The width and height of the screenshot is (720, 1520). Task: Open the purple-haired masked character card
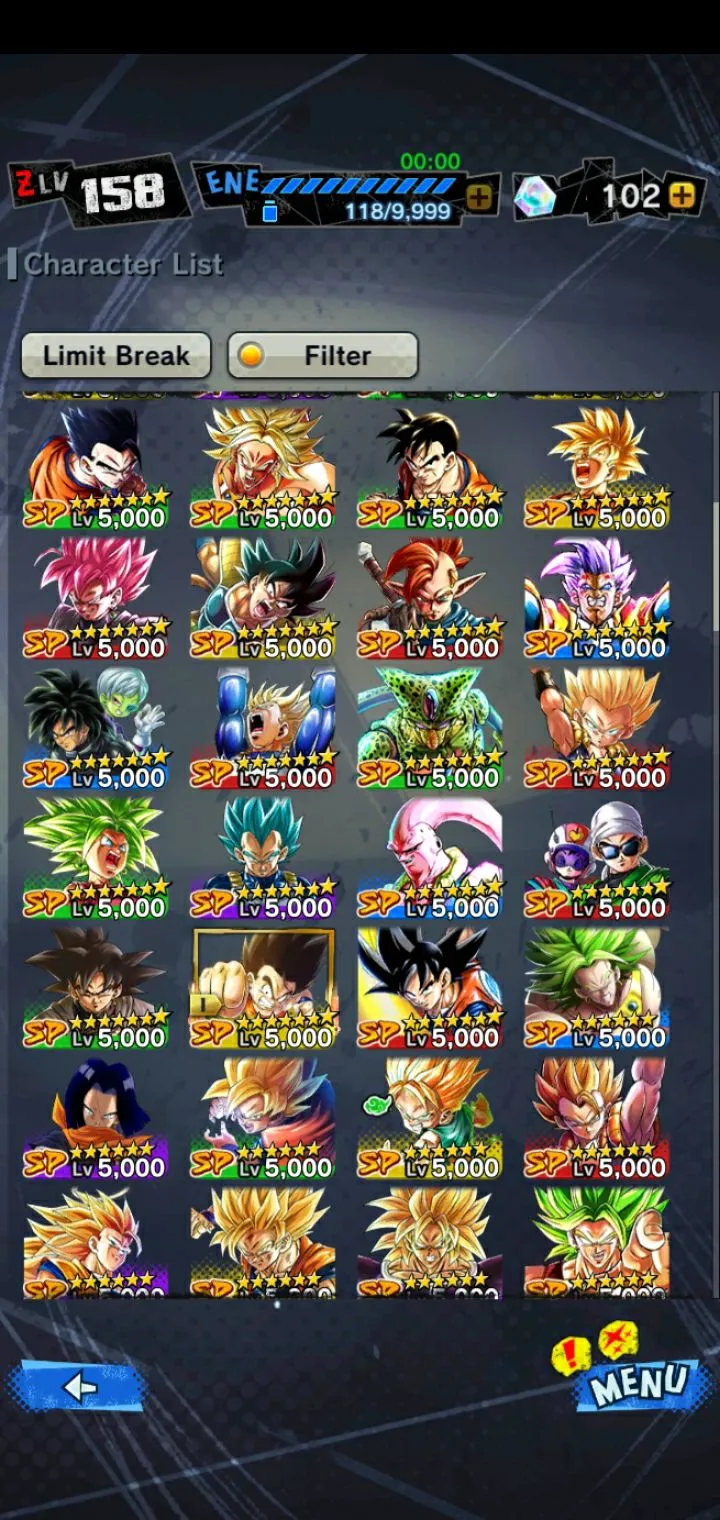597,597
